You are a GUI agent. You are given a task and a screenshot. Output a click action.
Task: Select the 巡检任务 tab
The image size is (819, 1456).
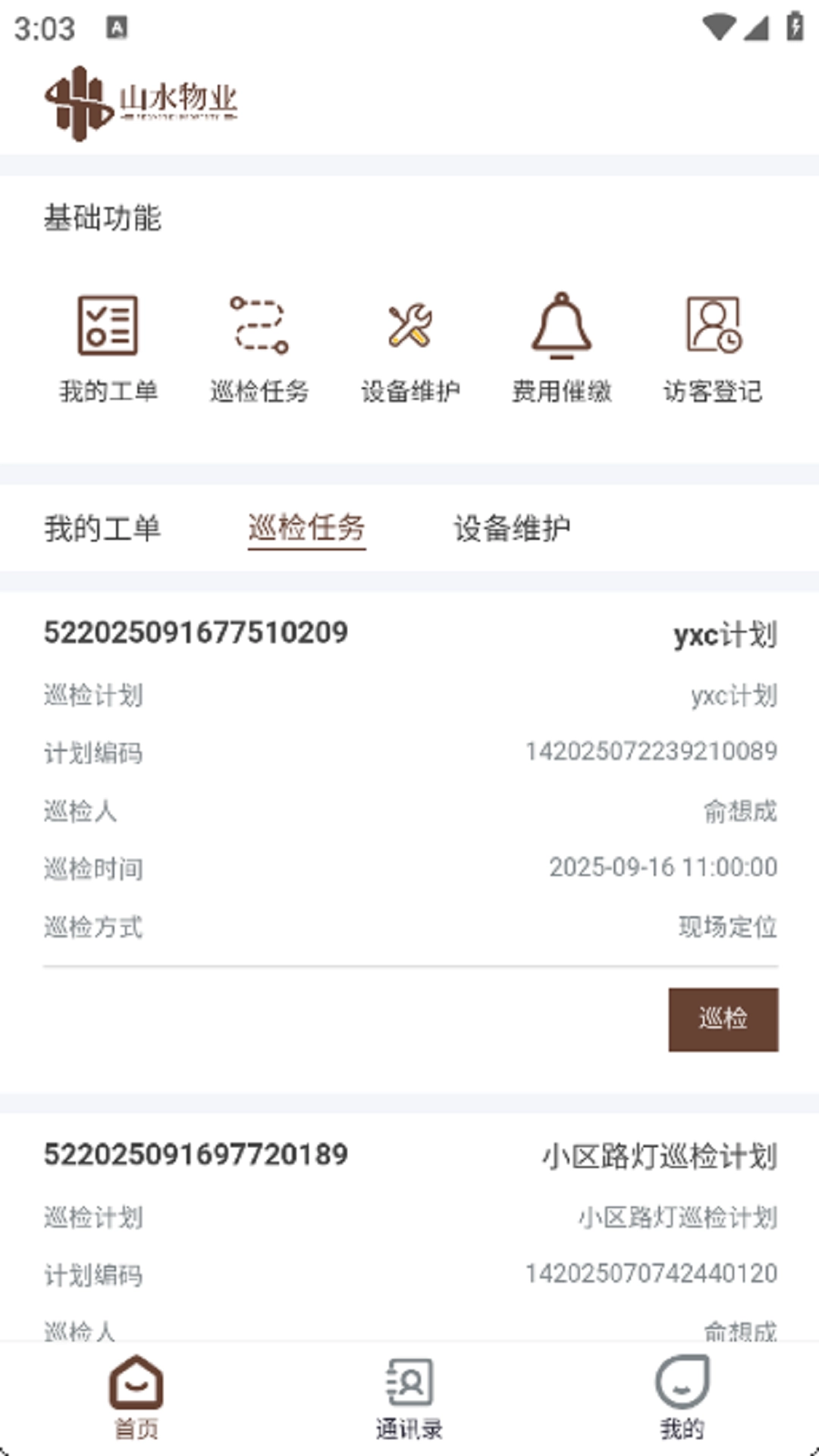(306, 530)
